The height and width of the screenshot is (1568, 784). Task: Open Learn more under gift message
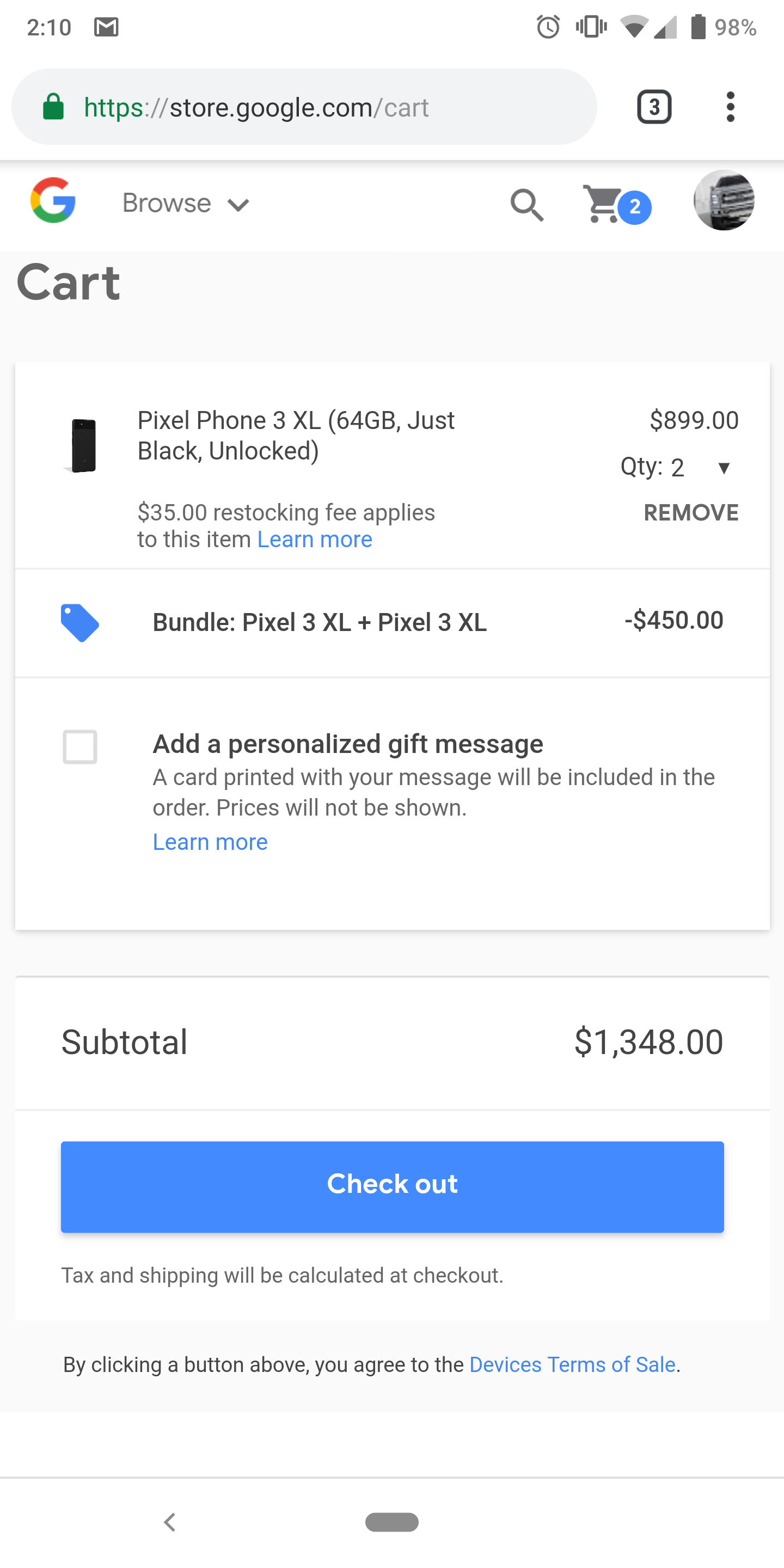tap(210, 841)
